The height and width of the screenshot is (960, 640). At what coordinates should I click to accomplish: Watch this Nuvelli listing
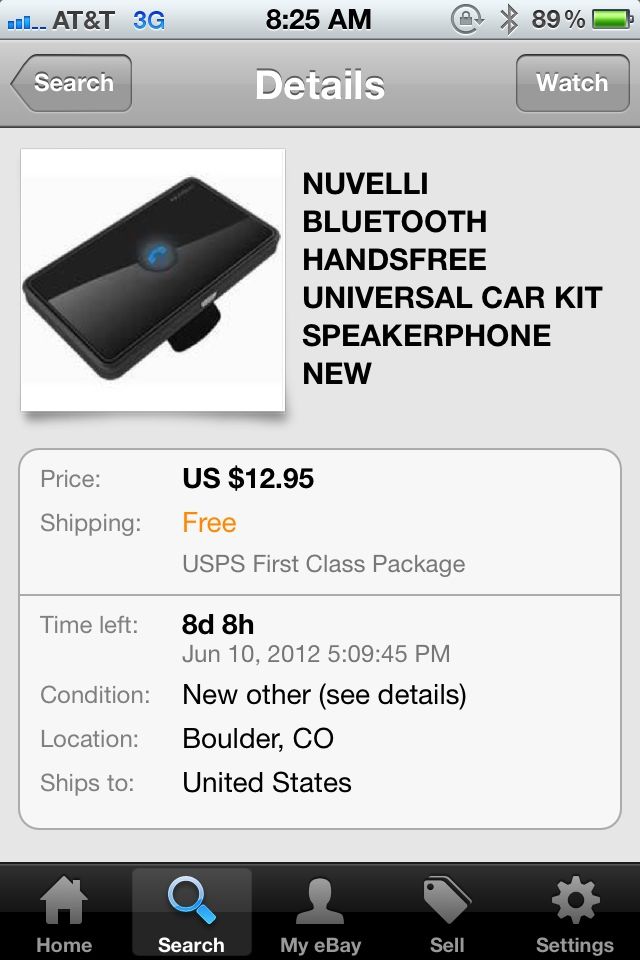tap(571, 83)
